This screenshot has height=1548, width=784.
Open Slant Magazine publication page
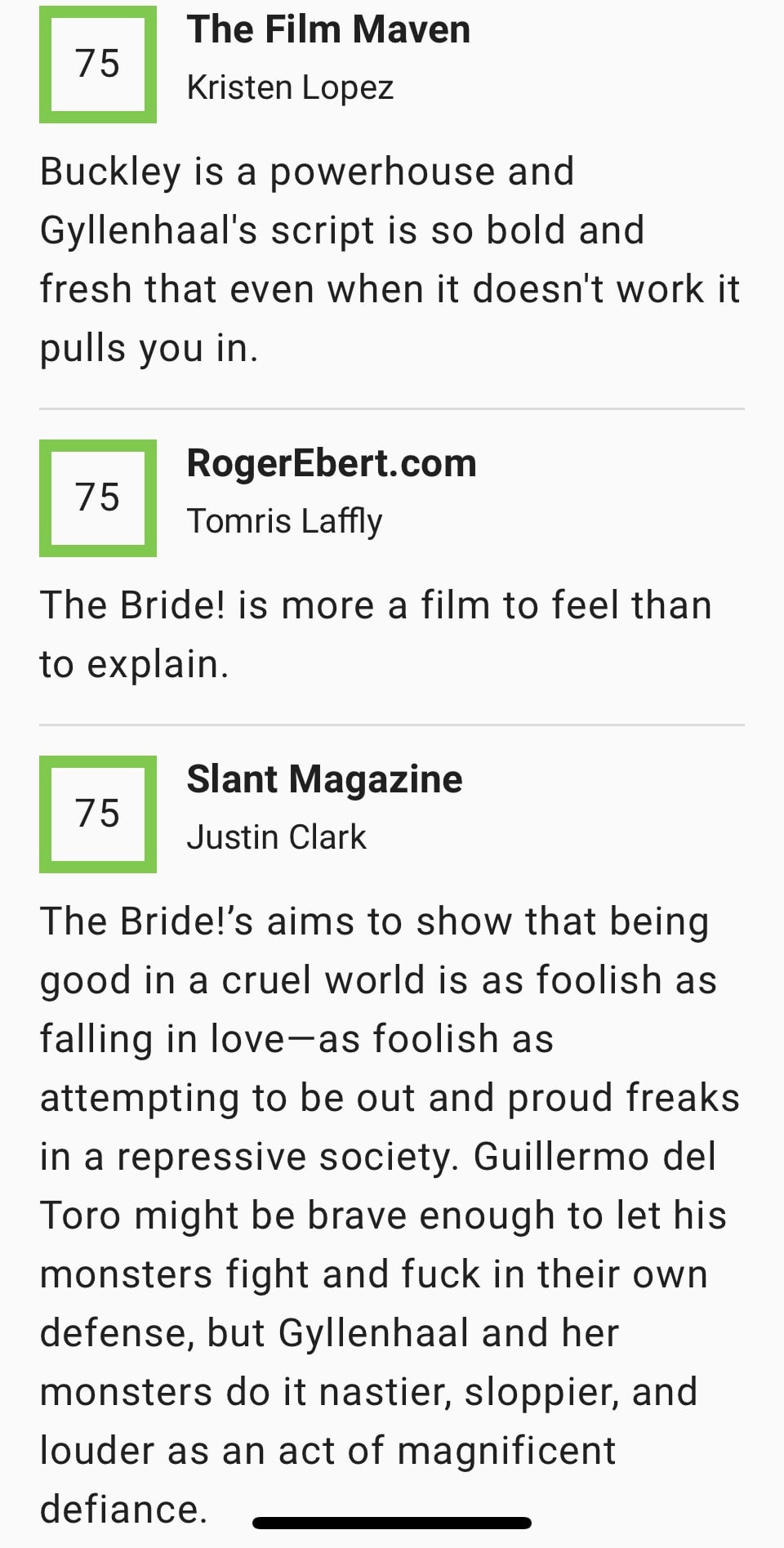[324, 779]
